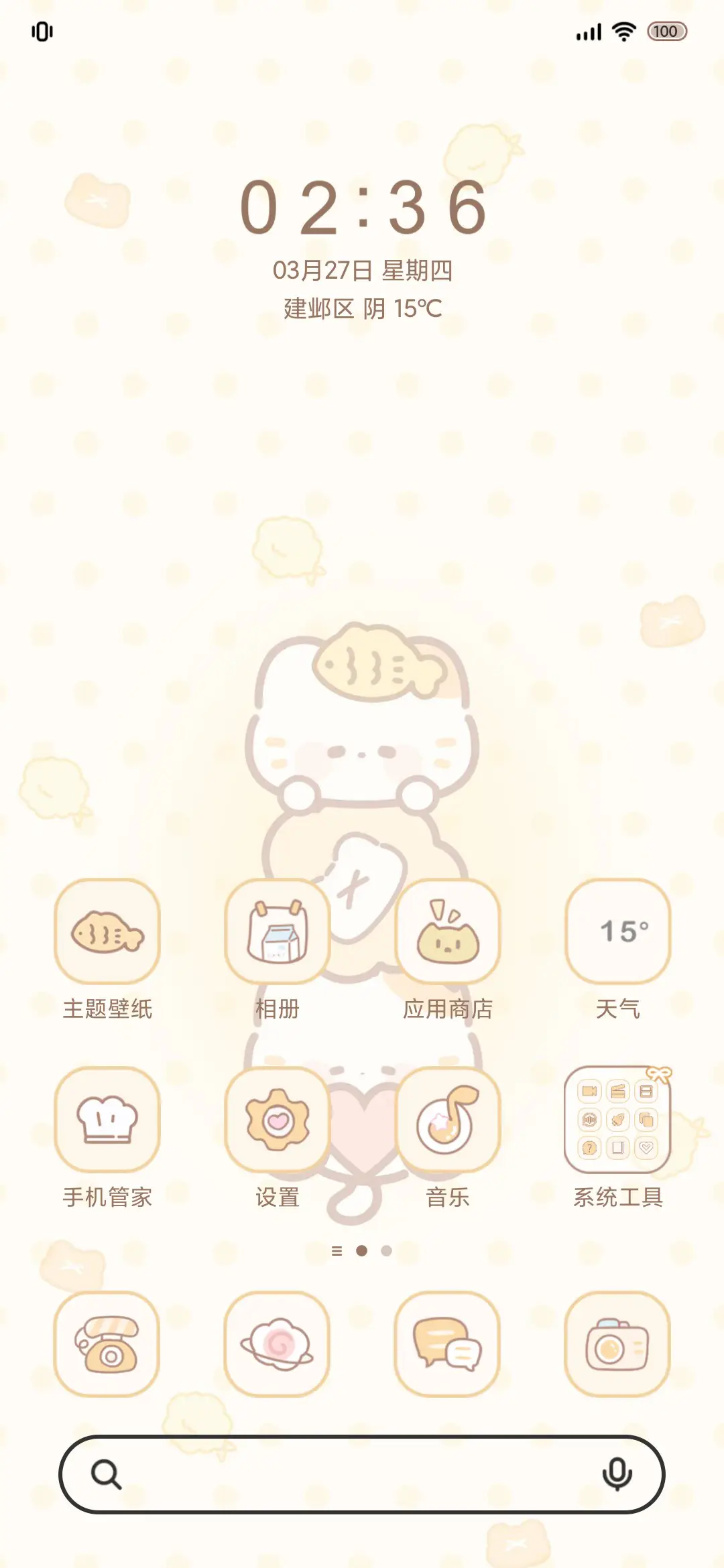Tap 建邺区 阴 15℃ to view weather details
The height and width of the screenshot is (1568, 724).
coord(362,310)
